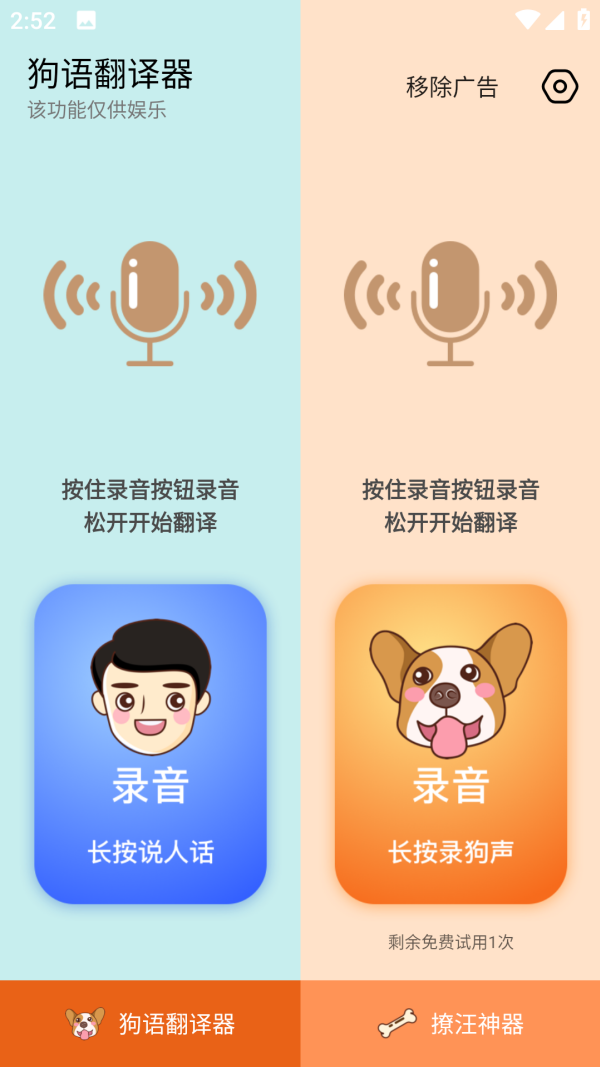Switch to the 撩汪神器 tab
The width and height of the screenshot is (600, 1067).
pos(450,1024)
